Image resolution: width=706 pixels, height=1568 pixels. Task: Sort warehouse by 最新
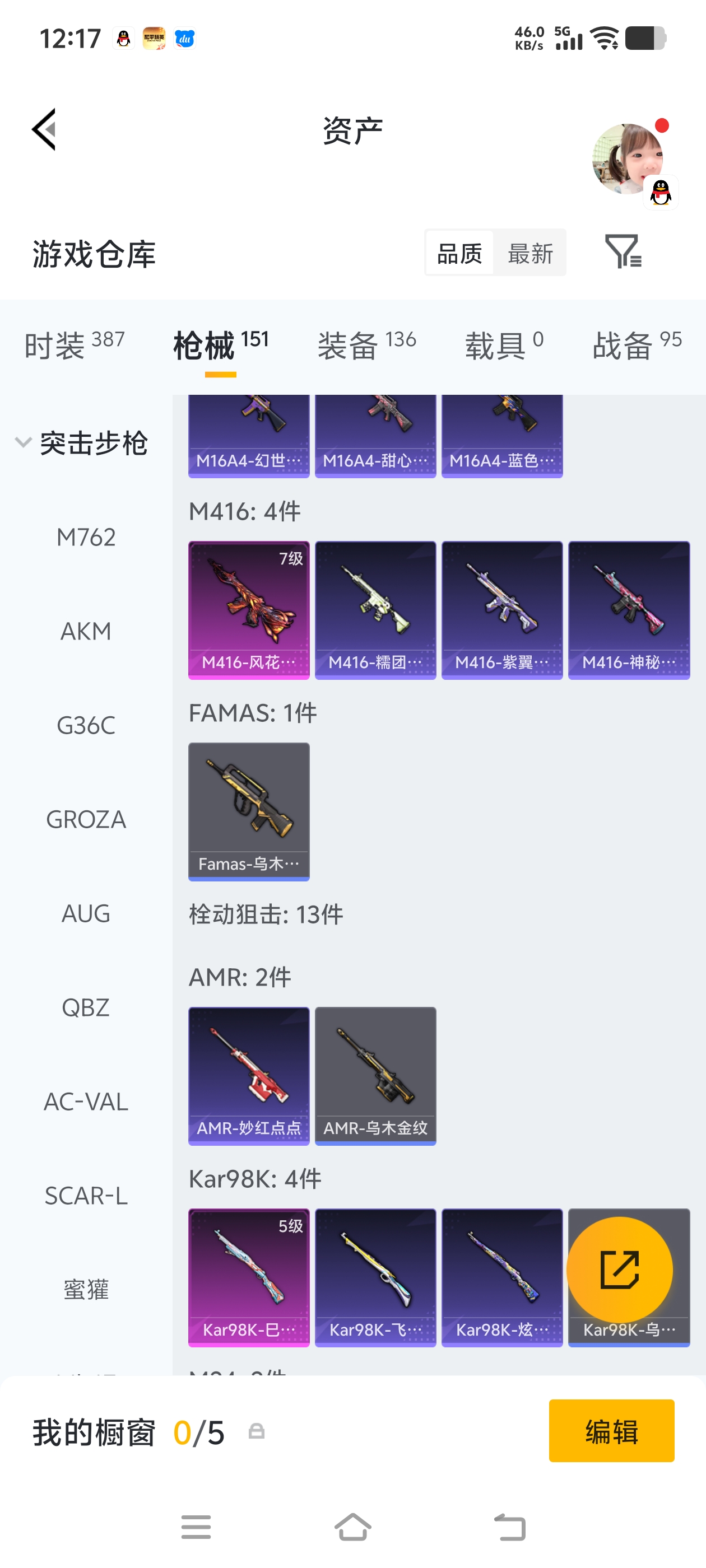point(530,253)
